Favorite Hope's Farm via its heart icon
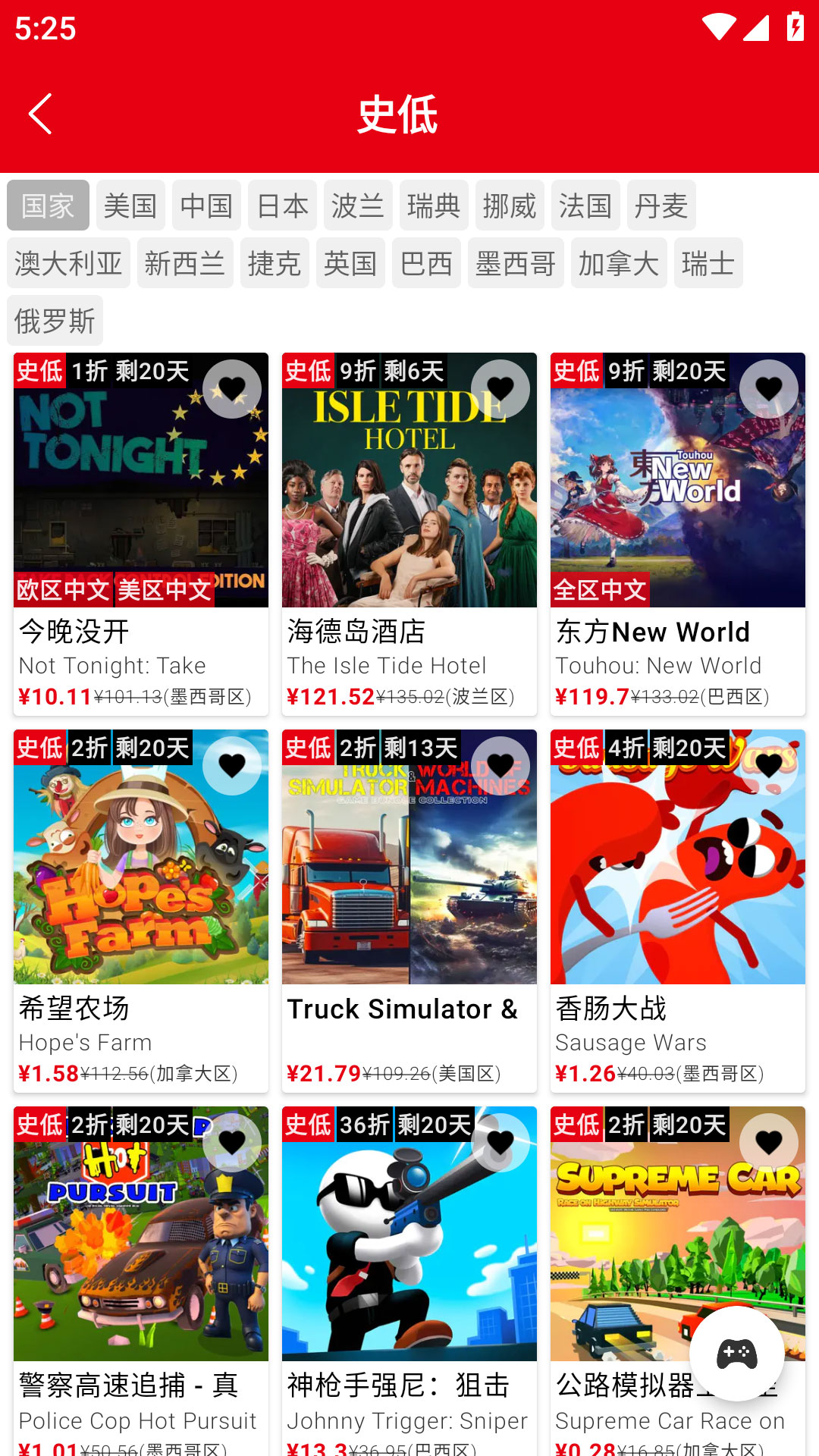This screenshot has height=1456, width=819. click(x=231, y=765)
